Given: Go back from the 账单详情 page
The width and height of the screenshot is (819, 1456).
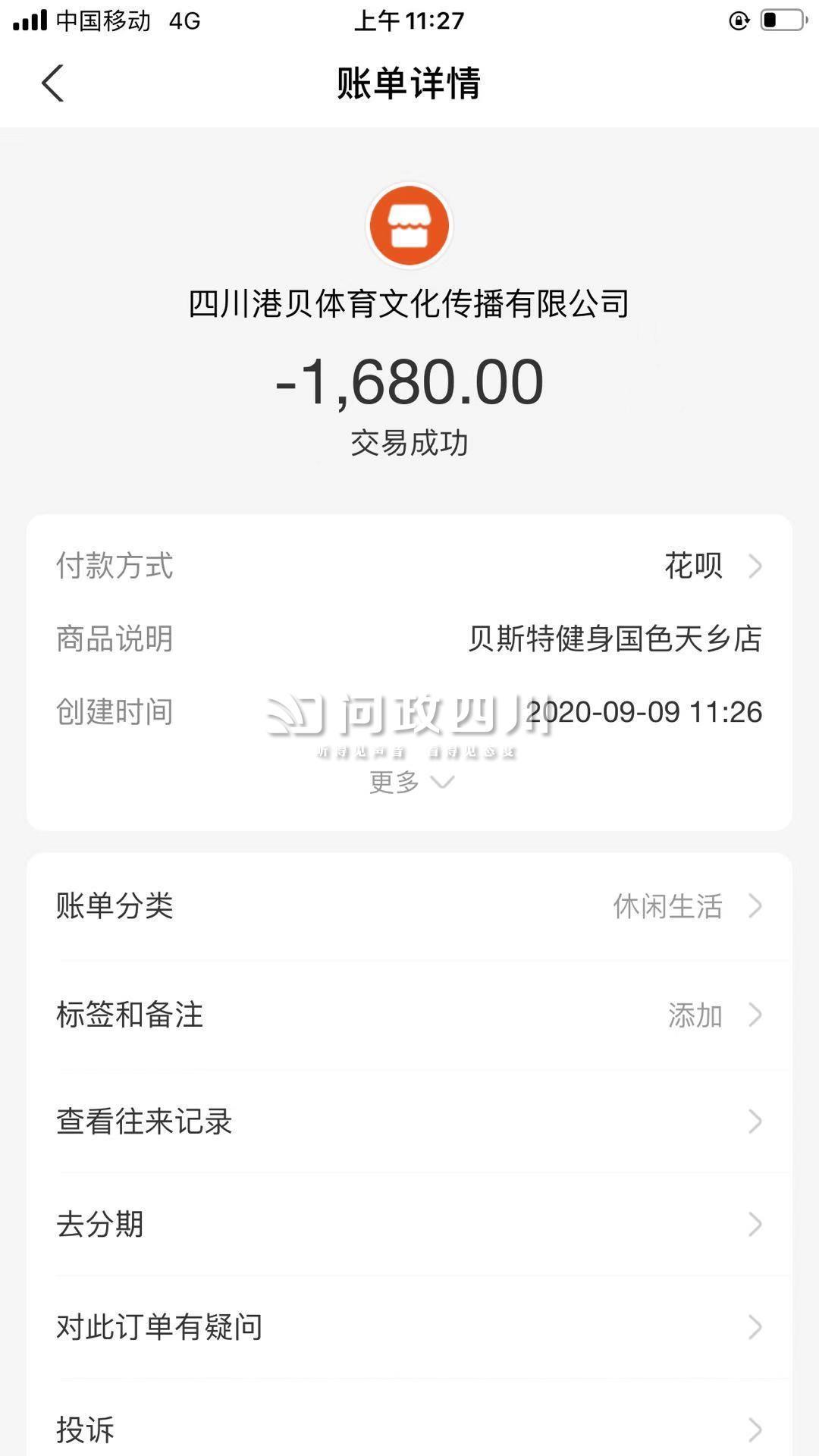Looking at the screenshot, I should (52, 83).
